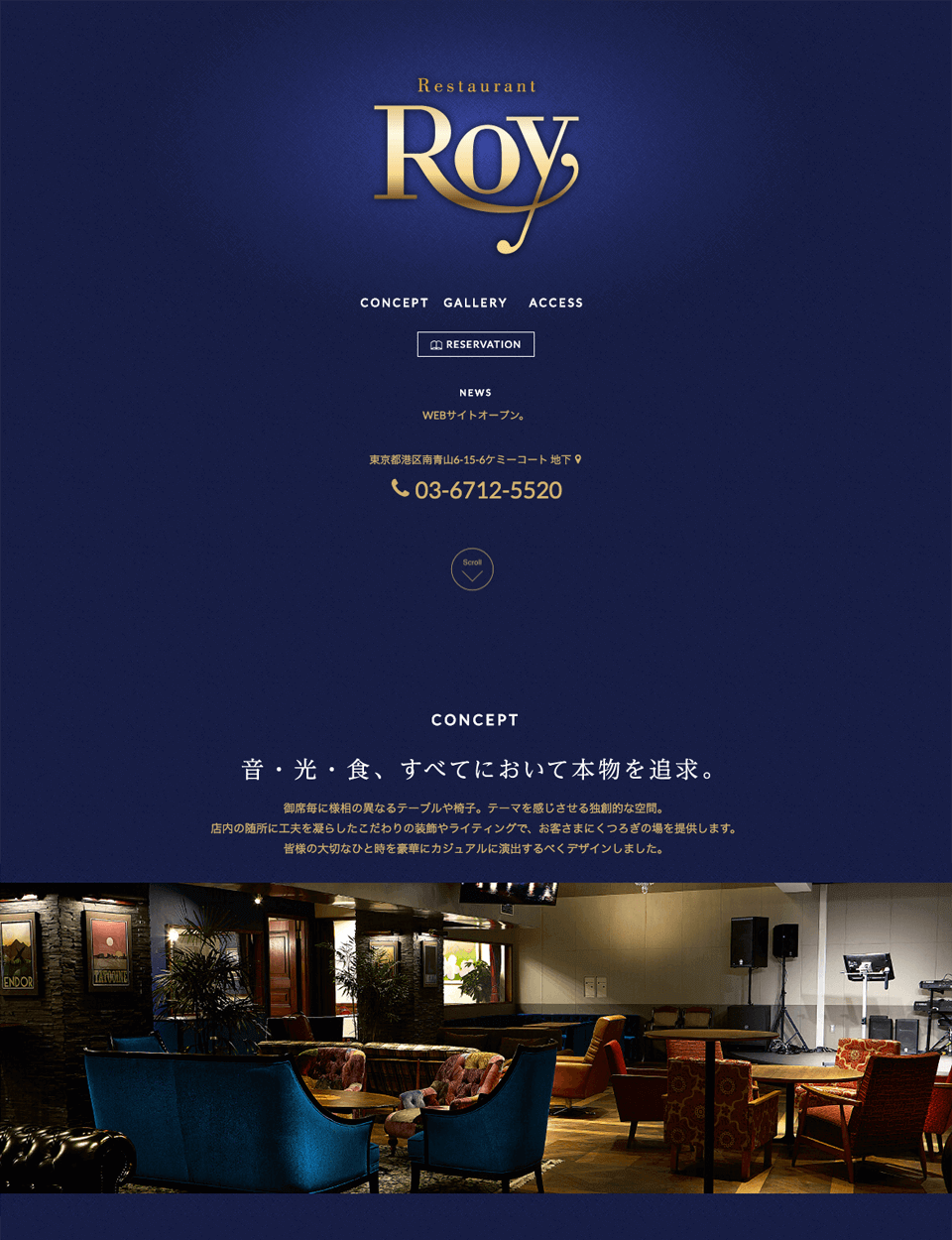The height and width of the screenshot is (1240, 952).
Task: Tap the Scroll down circle button
Action: (x=472, y=569)
